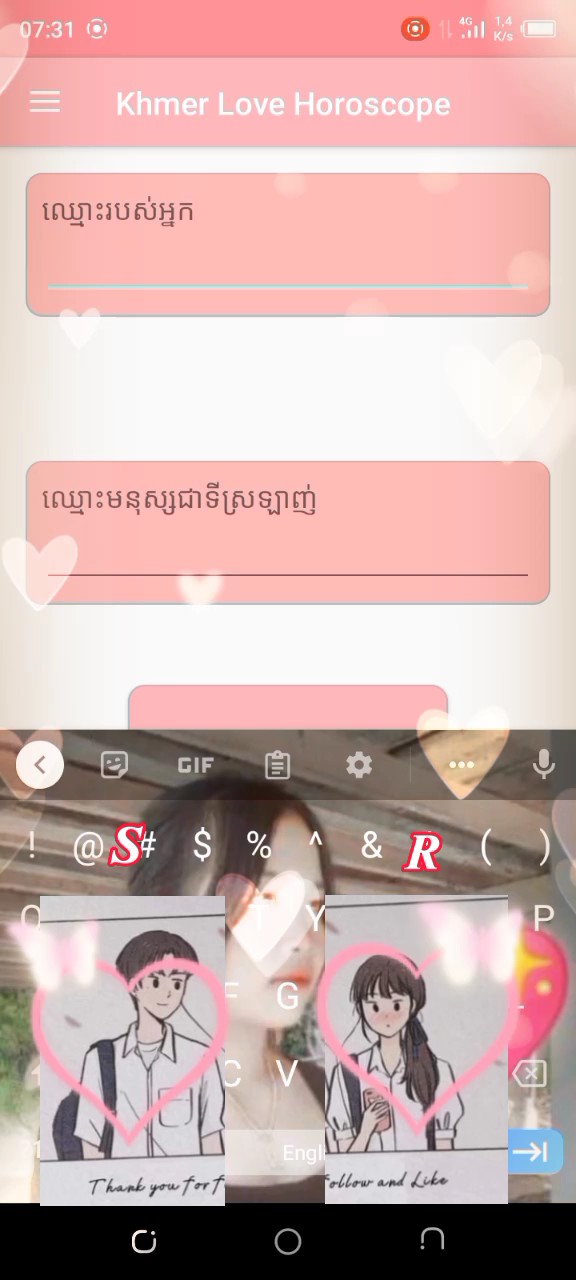Open the keyboard clipboard
The height and width of the screenshot is (1280, 576).
[277, 765]
